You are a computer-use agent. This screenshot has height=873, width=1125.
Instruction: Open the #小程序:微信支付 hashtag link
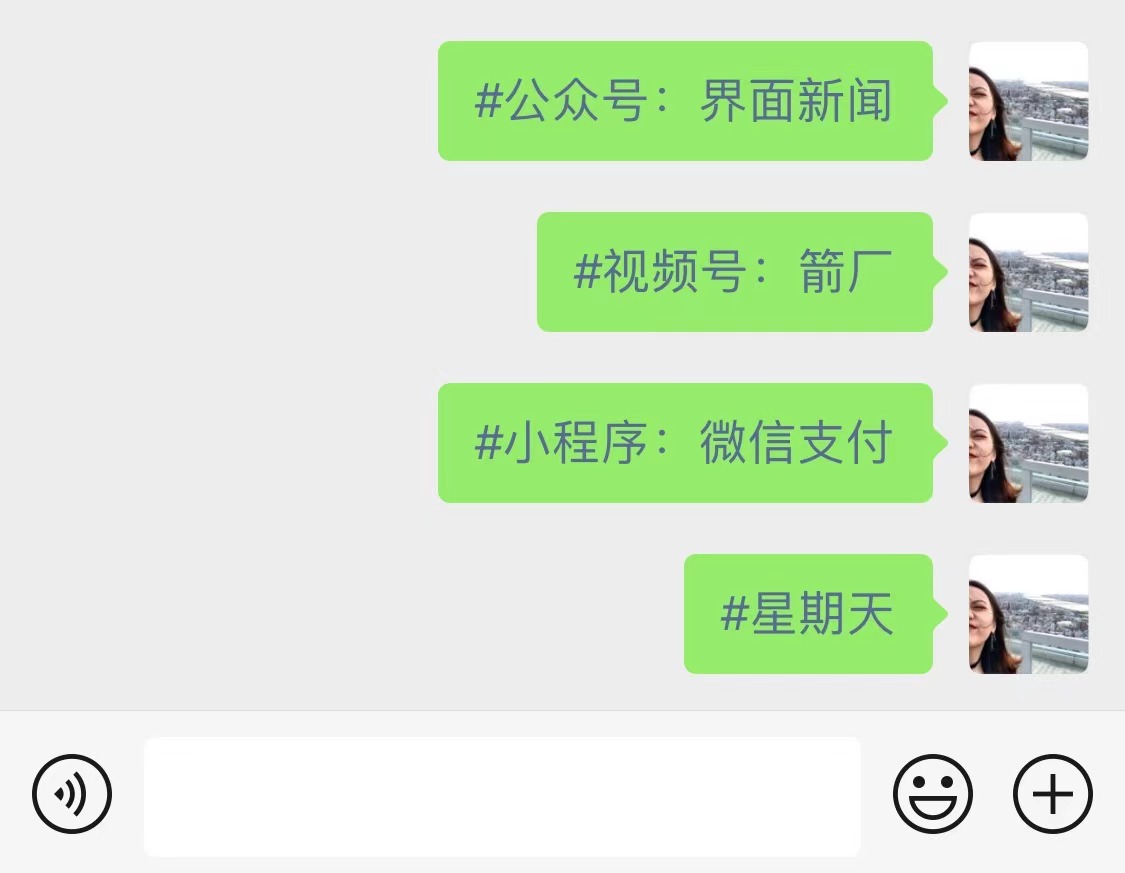click(683, 443)
